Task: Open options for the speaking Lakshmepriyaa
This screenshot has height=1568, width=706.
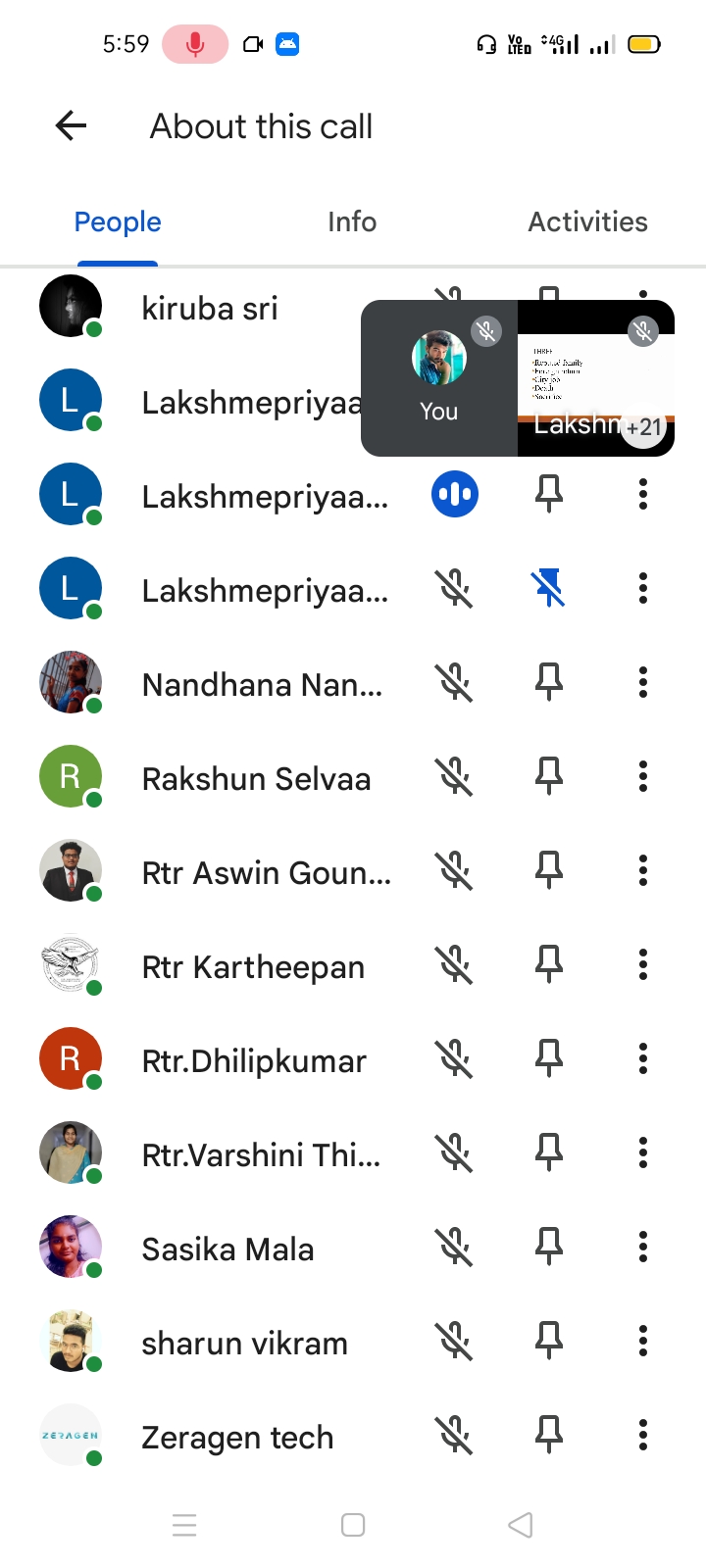Action: coord(643,495)
